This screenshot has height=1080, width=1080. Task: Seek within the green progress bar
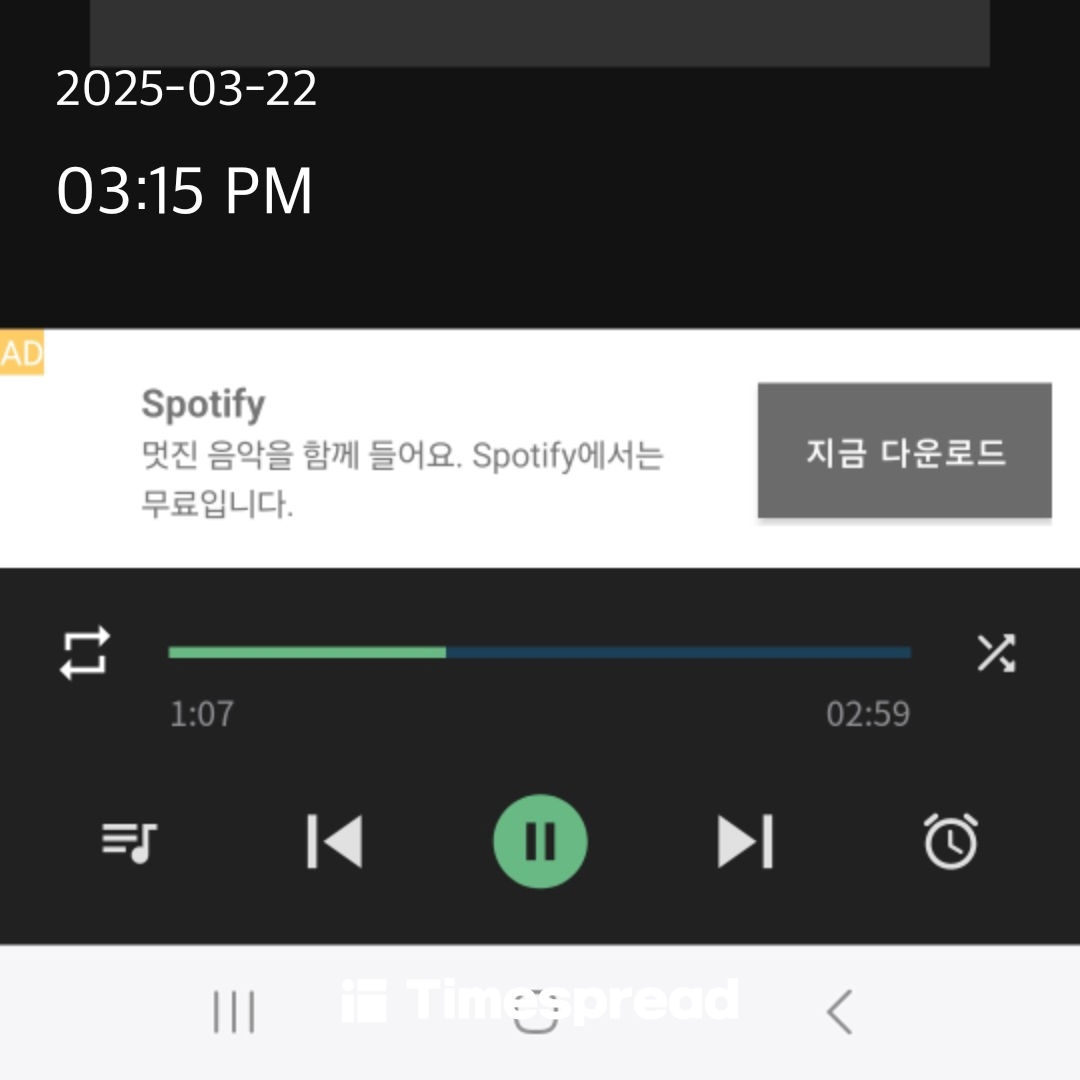[x=539, y=653]
